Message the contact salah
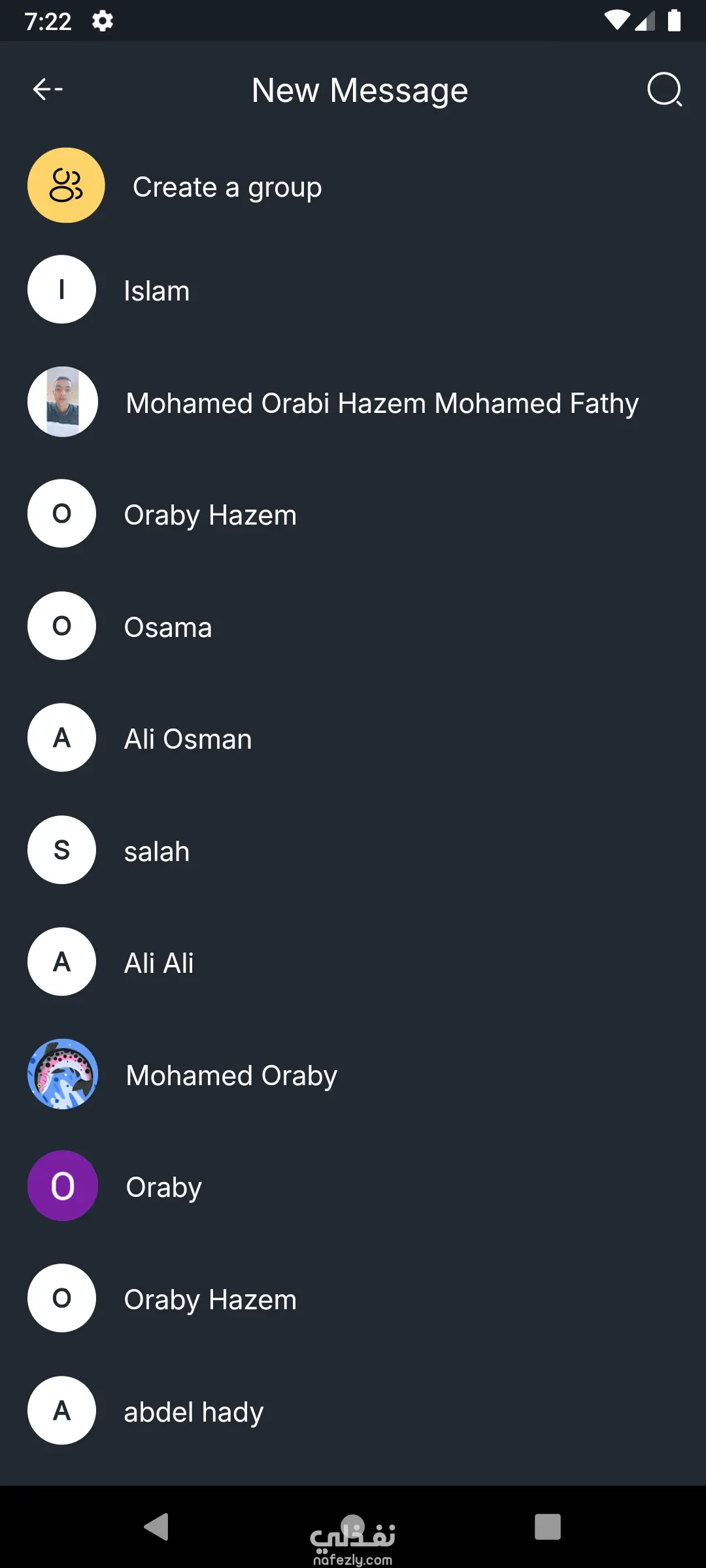 157,851
